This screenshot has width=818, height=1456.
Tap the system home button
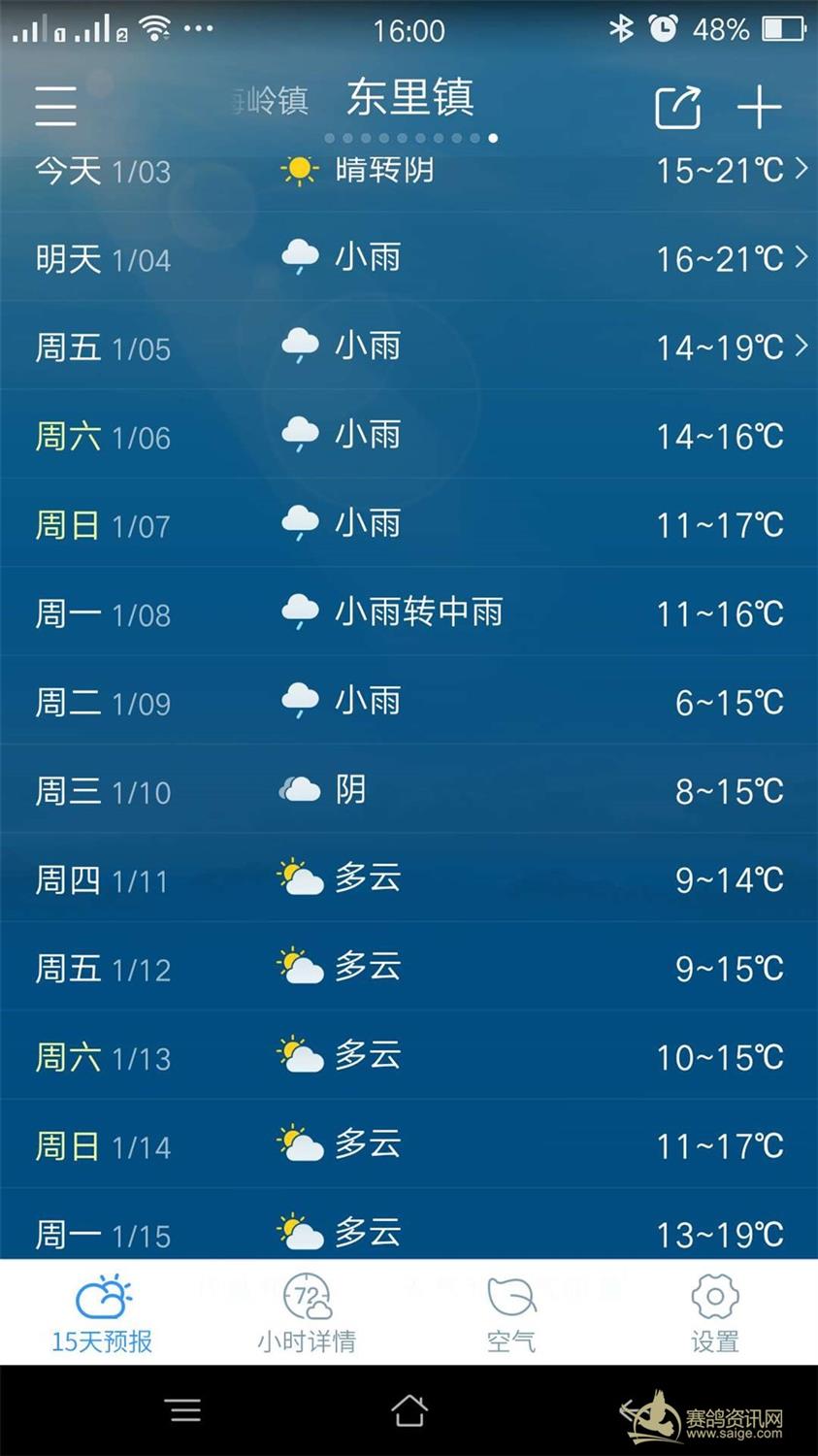409,1410
